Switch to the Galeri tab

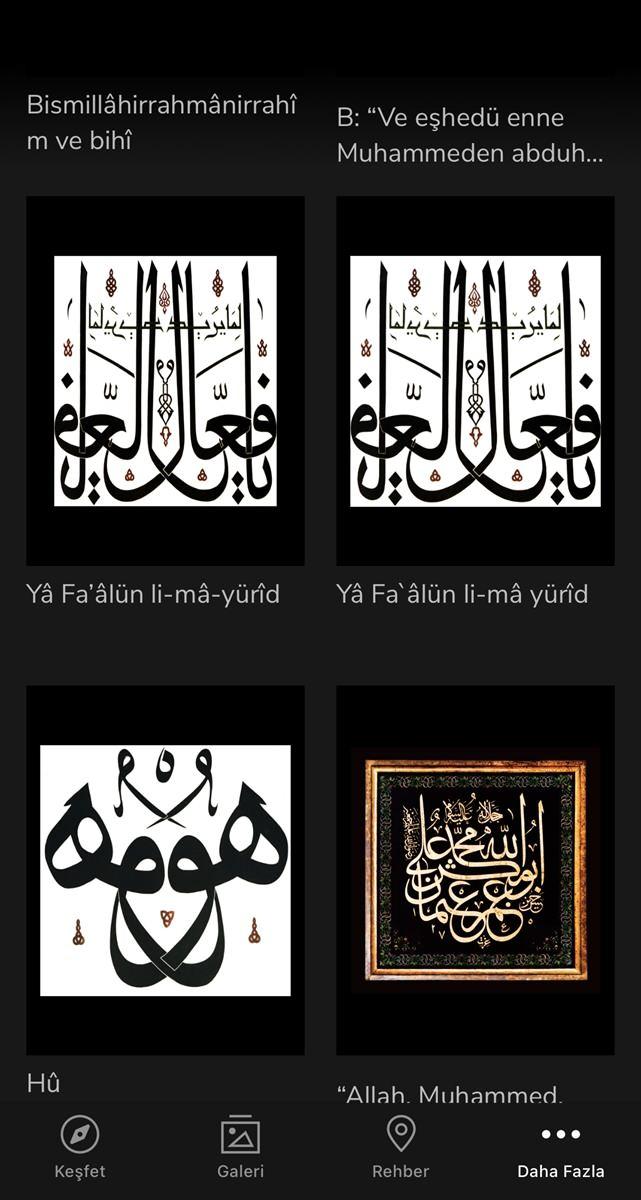tap(240, 1147)
